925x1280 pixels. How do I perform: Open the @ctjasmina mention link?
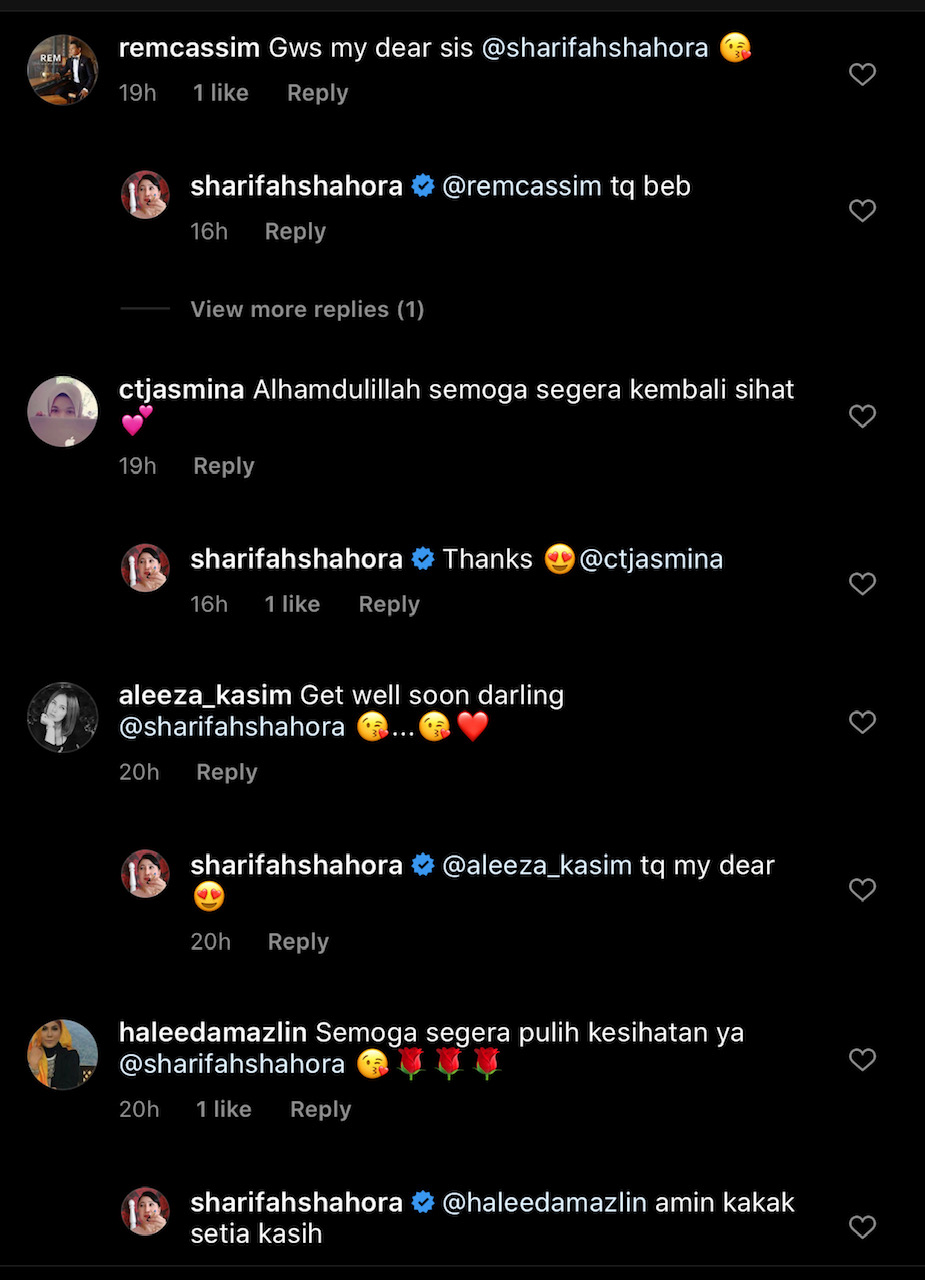[651, 559]
